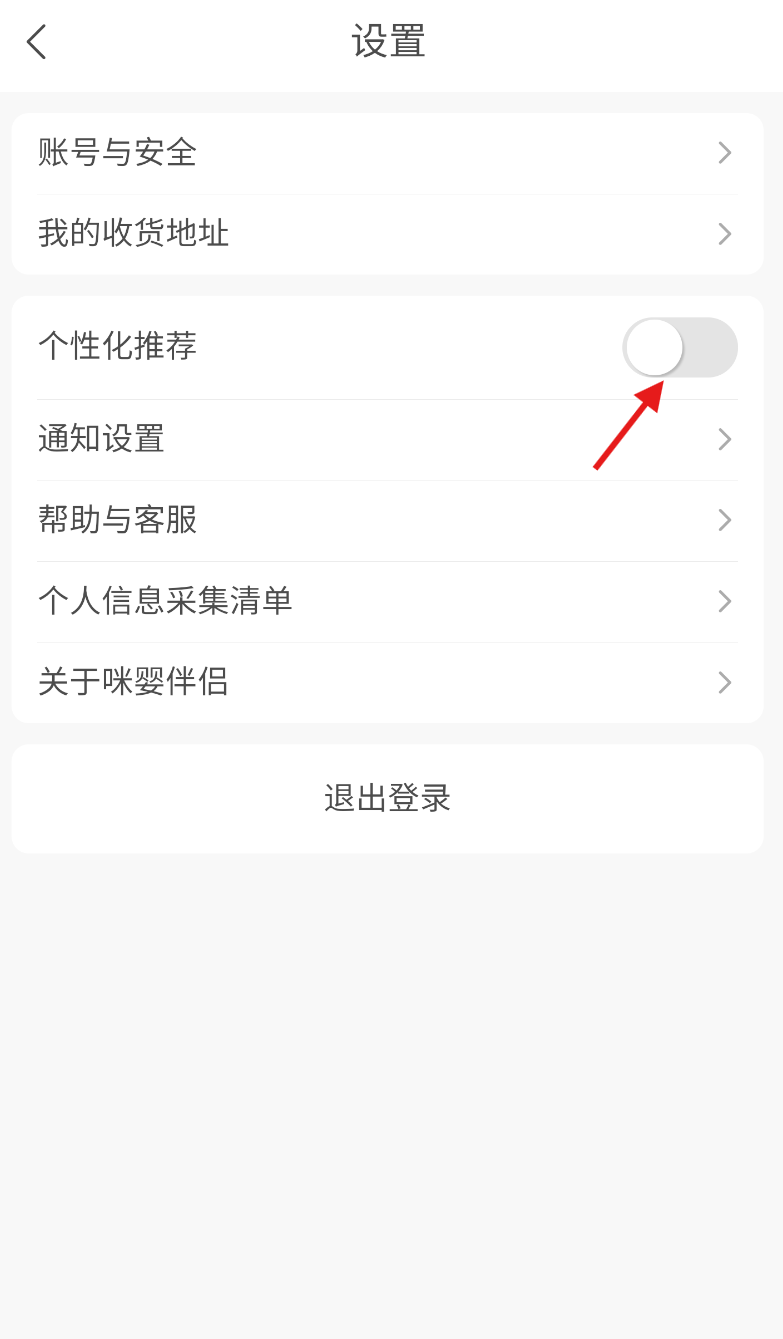Open 关于咪婴伴侣

[388, 682]
